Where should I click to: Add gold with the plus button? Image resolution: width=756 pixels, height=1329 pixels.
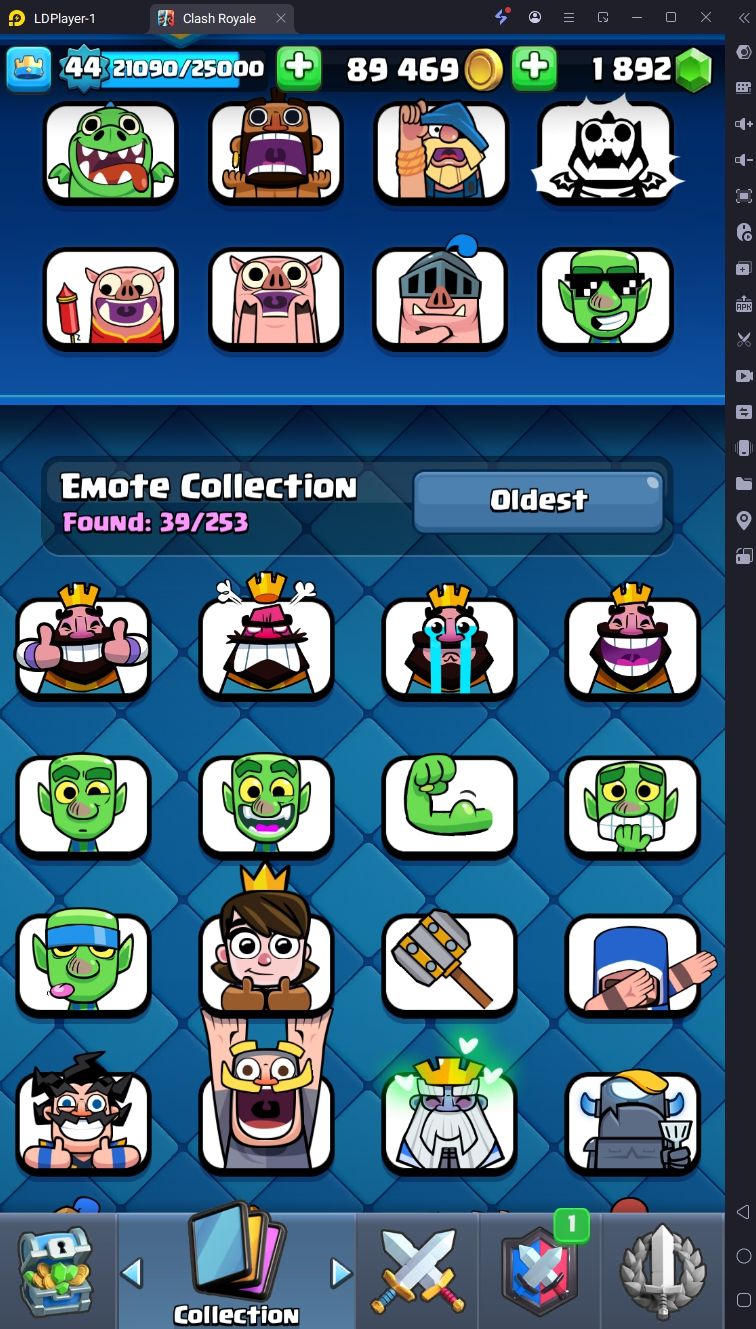(299, 68)
